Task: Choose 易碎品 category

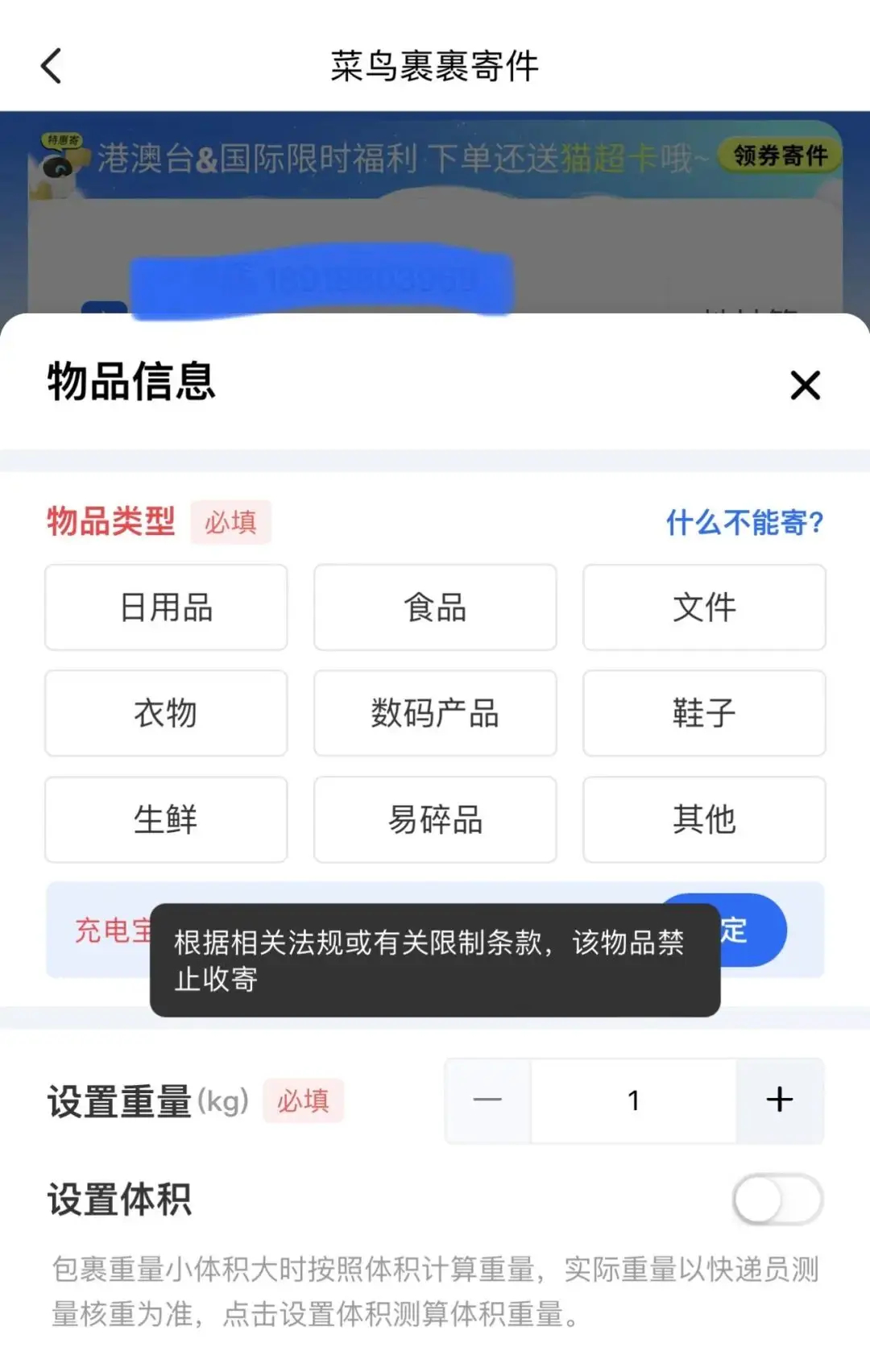Action: click(435, 820)
